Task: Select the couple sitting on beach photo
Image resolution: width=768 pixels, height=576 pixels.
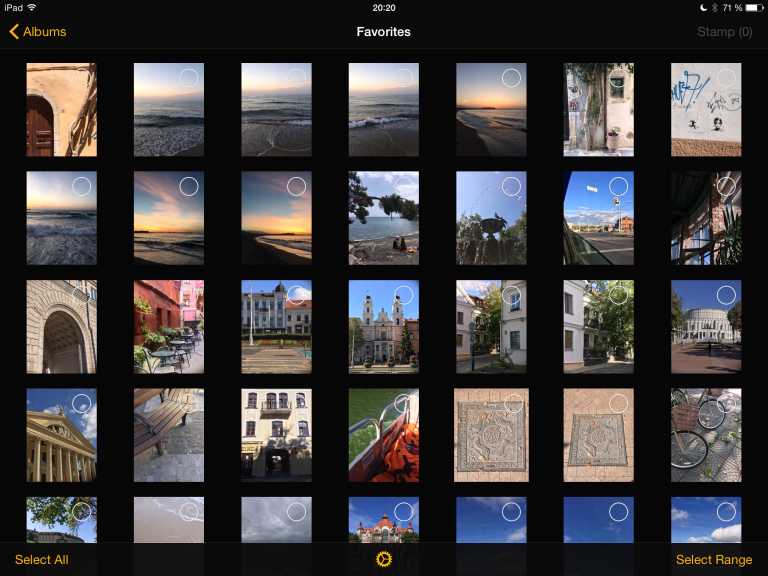Action: 383,218
